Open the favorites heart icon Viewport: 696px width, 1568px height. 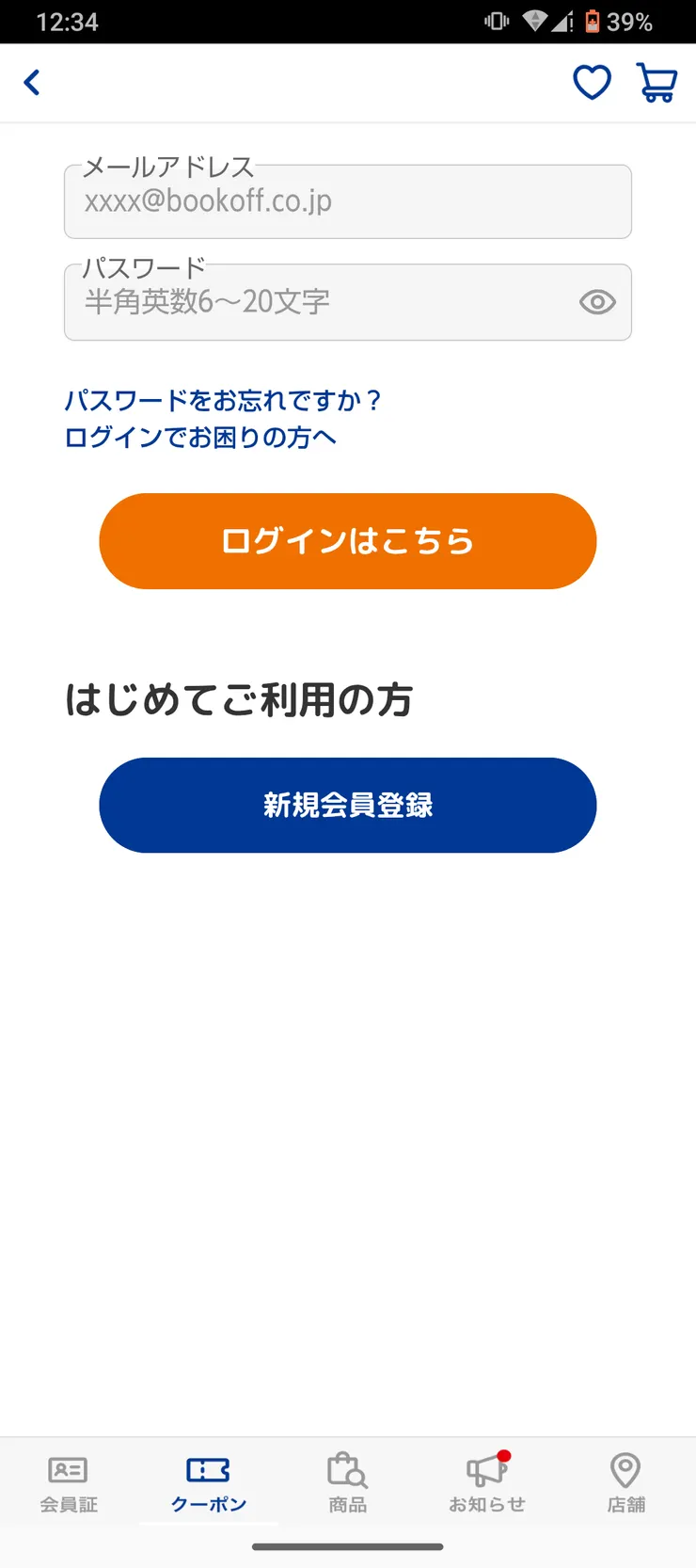(592, 83)
